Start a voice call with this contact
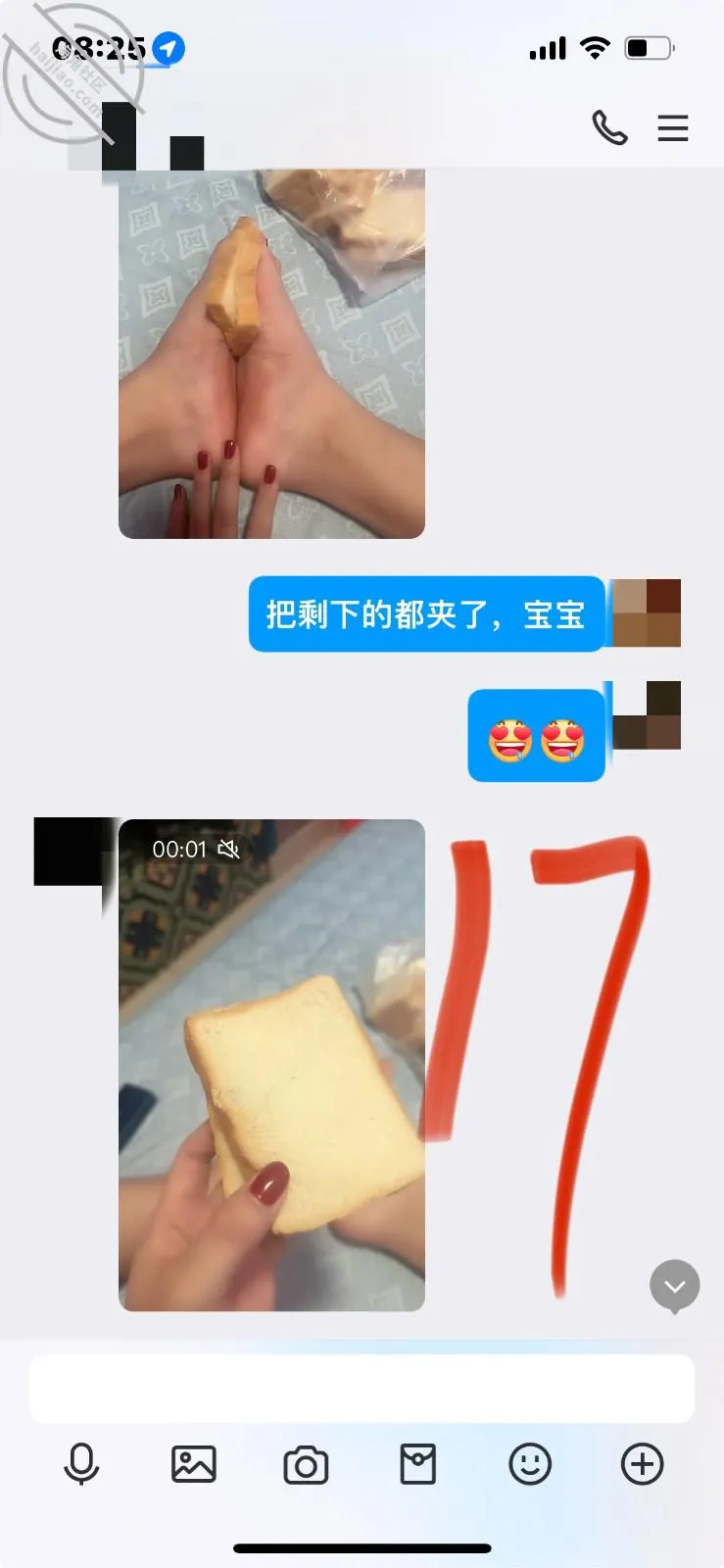The height and width of the screenshot is (1568, 724). click(609, 127)
